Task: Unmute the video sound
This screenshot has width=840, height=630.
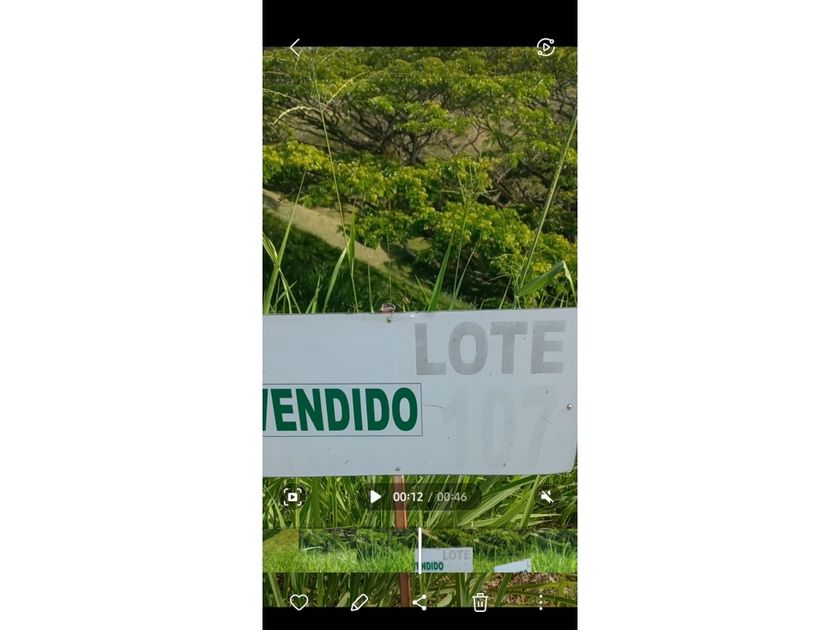Action: pos(547,496)
